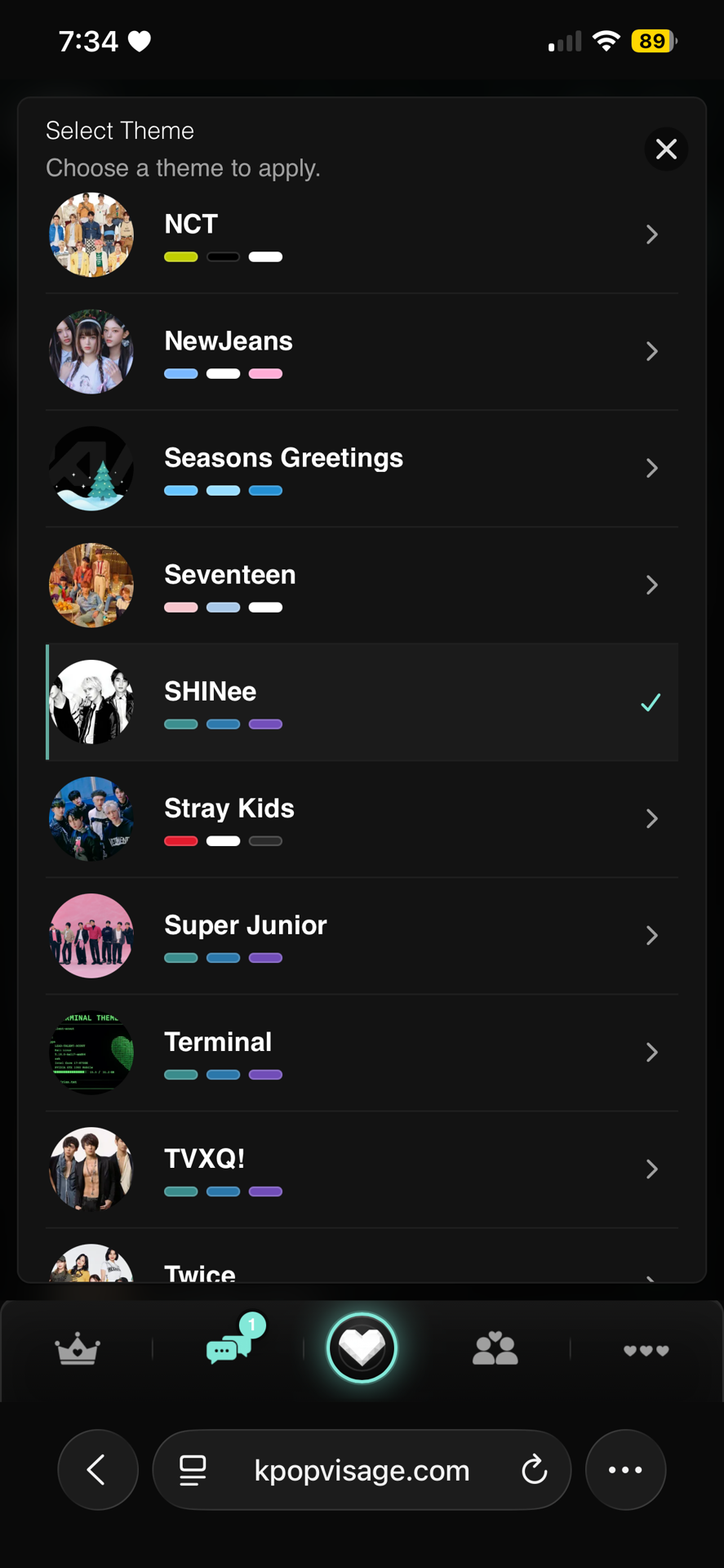Pick the Seventeen theme

pos(362,586)
